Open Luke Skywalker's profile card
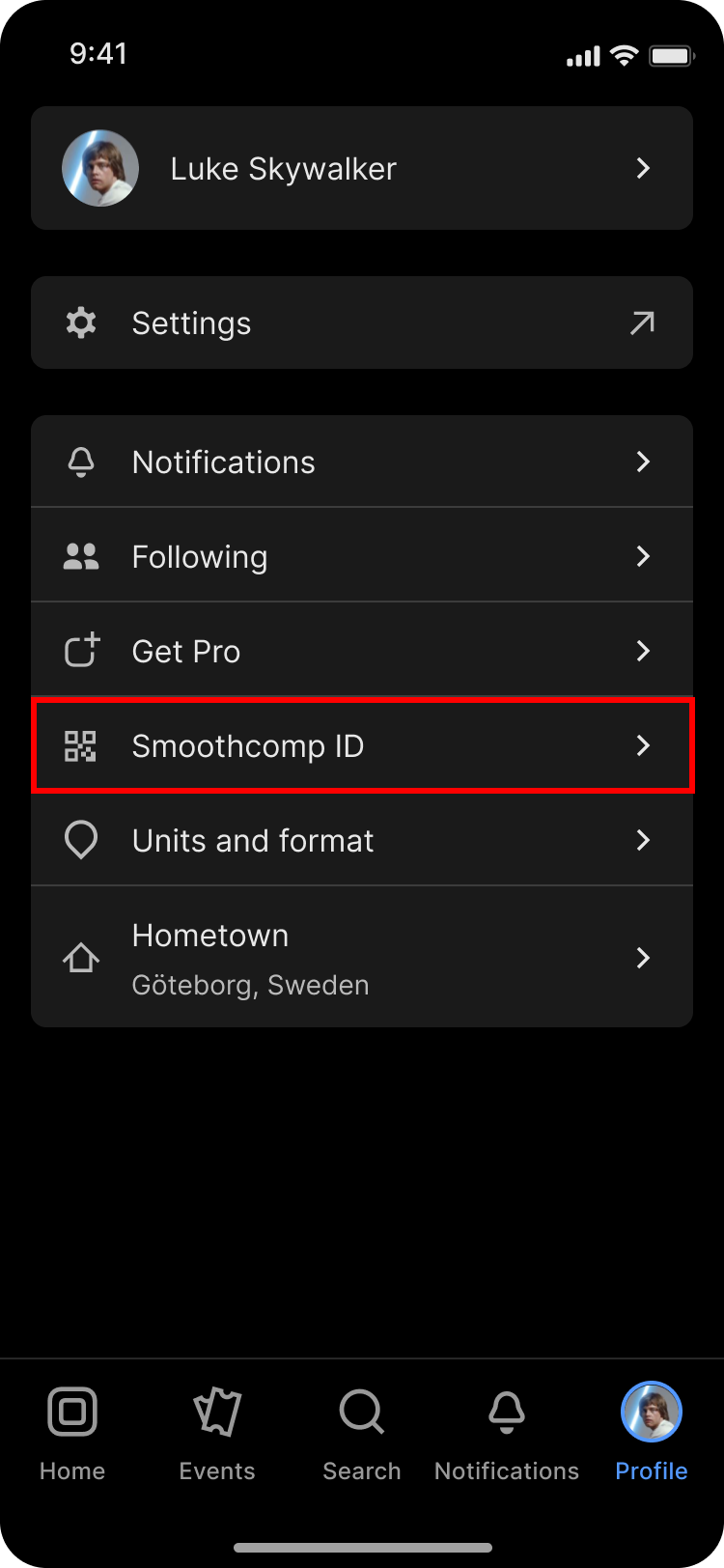The image size is (724, 1568). tap(361, 168)
